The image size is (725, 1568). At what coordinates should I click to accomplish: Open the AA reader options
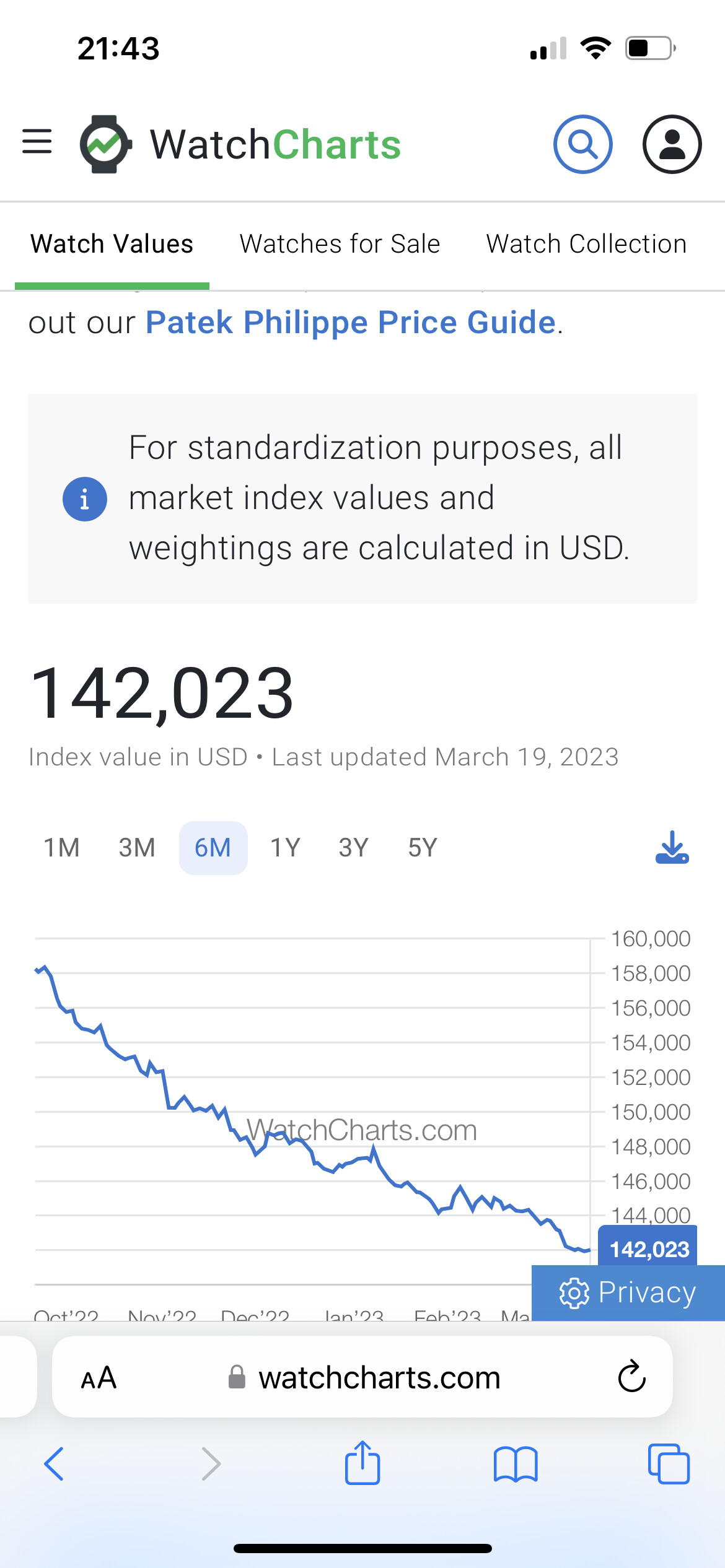point(99,1378)
